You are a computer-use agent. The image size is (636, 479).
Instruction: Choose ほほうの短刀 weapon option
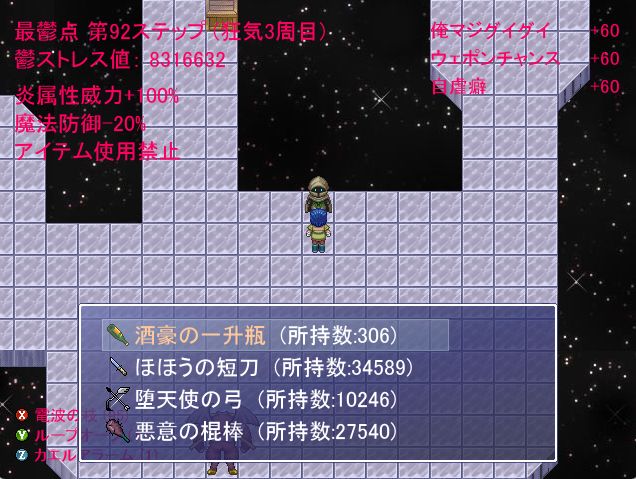(260, 367)
